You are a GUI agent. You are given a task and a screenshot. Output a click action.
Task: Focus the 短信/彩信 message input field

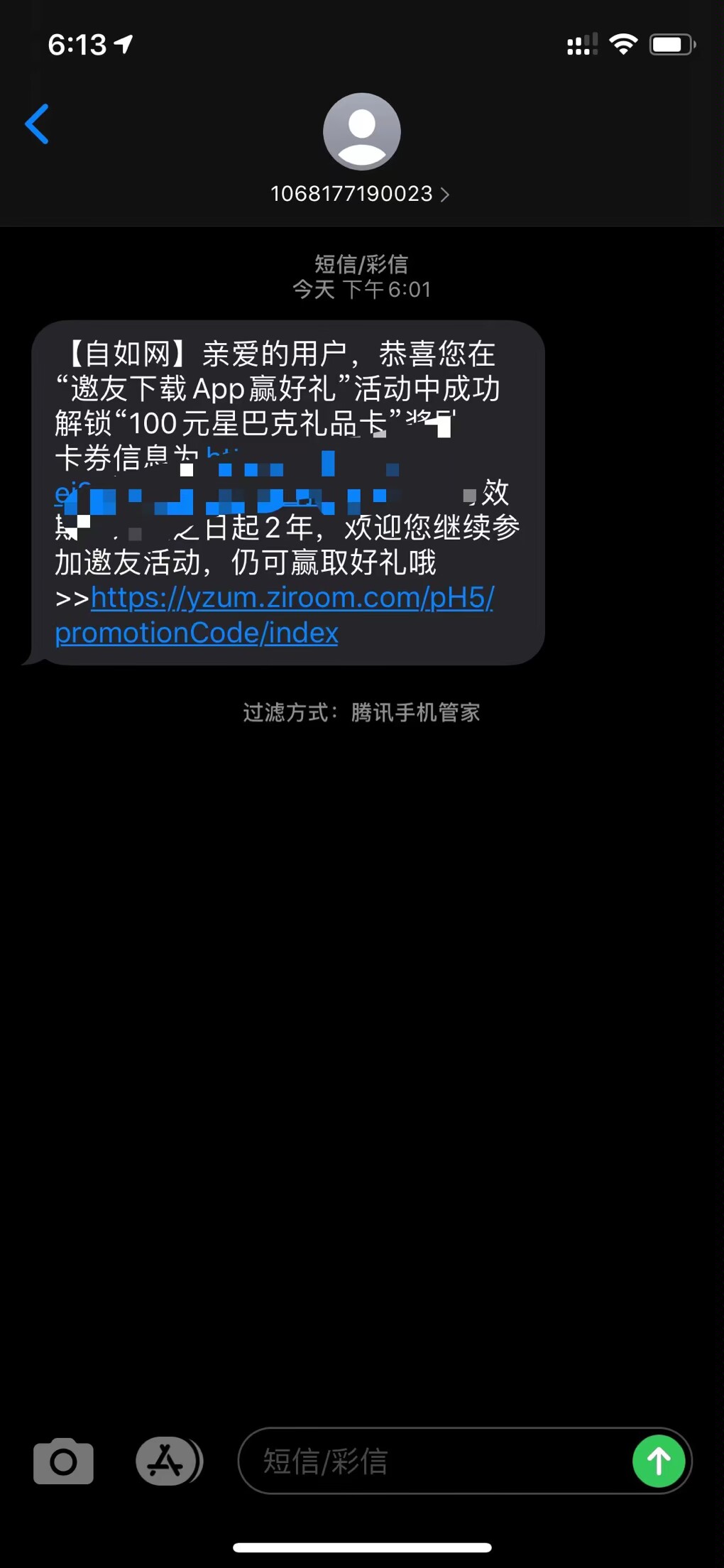(x=433, y=1461)
